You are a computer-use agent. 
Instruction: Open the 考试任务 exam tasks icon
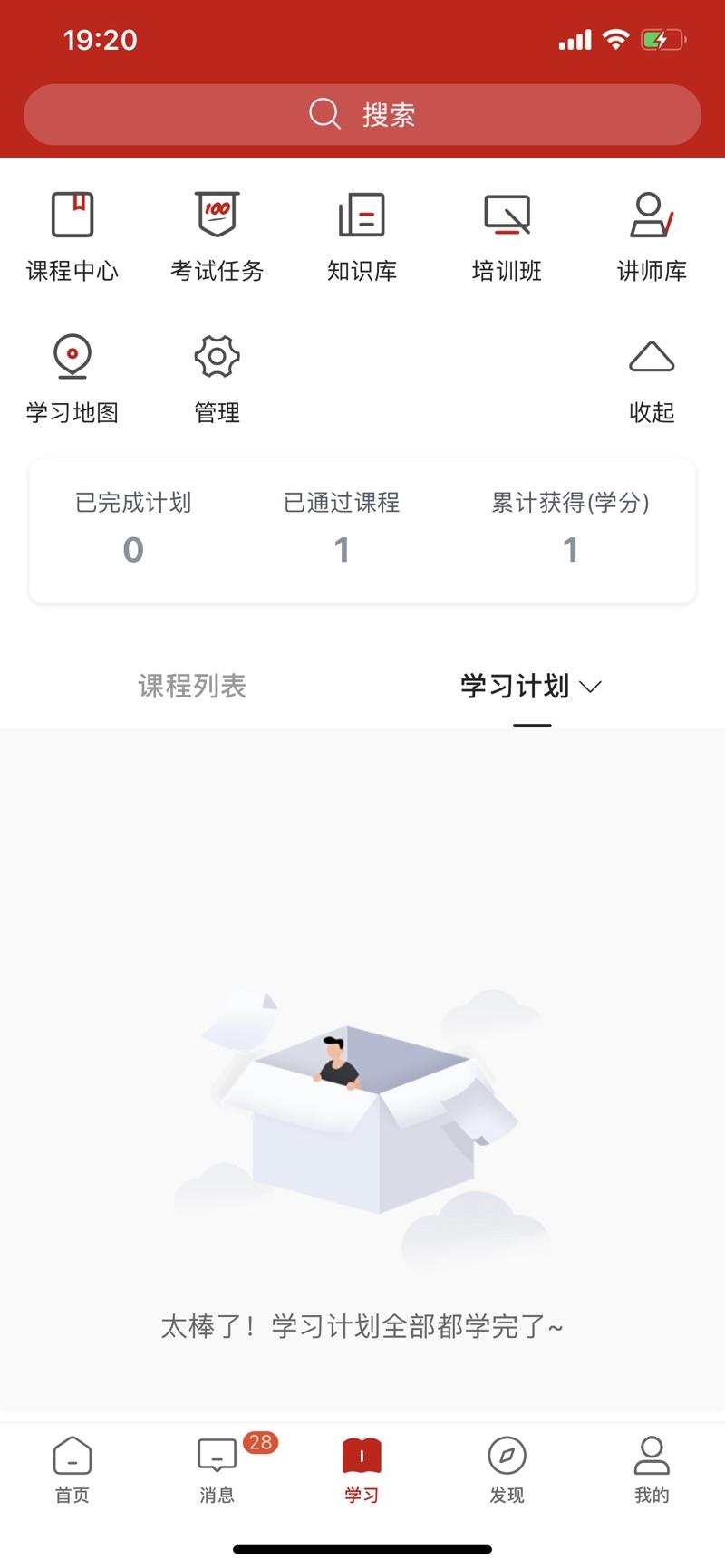coord(217,234)
